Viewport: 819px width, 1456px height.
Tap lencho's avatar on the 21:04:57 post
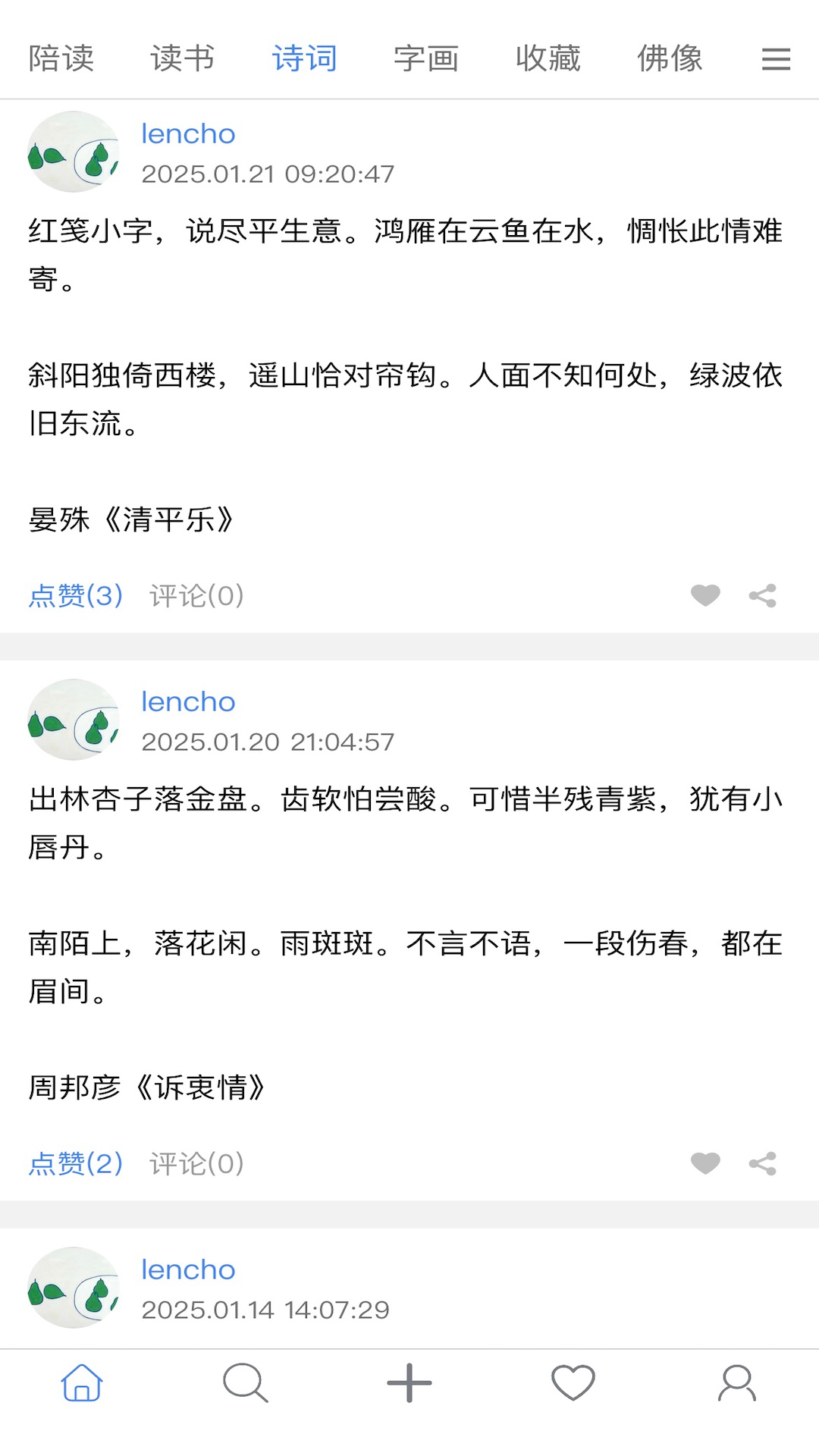(x=74, y=720)
